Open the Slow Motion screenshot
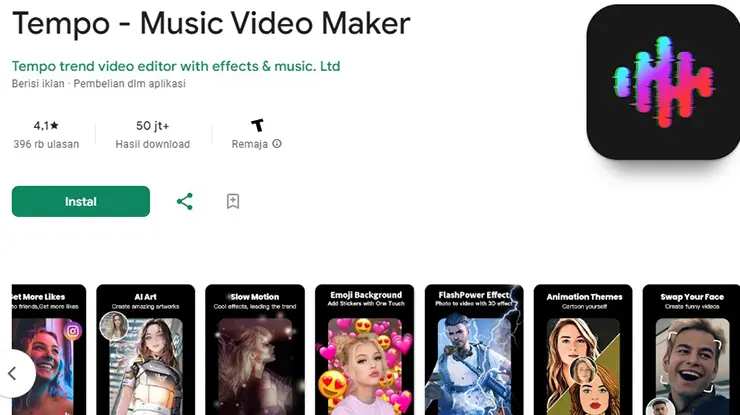Viewport: 740px width, 415px height. [256, 350]
